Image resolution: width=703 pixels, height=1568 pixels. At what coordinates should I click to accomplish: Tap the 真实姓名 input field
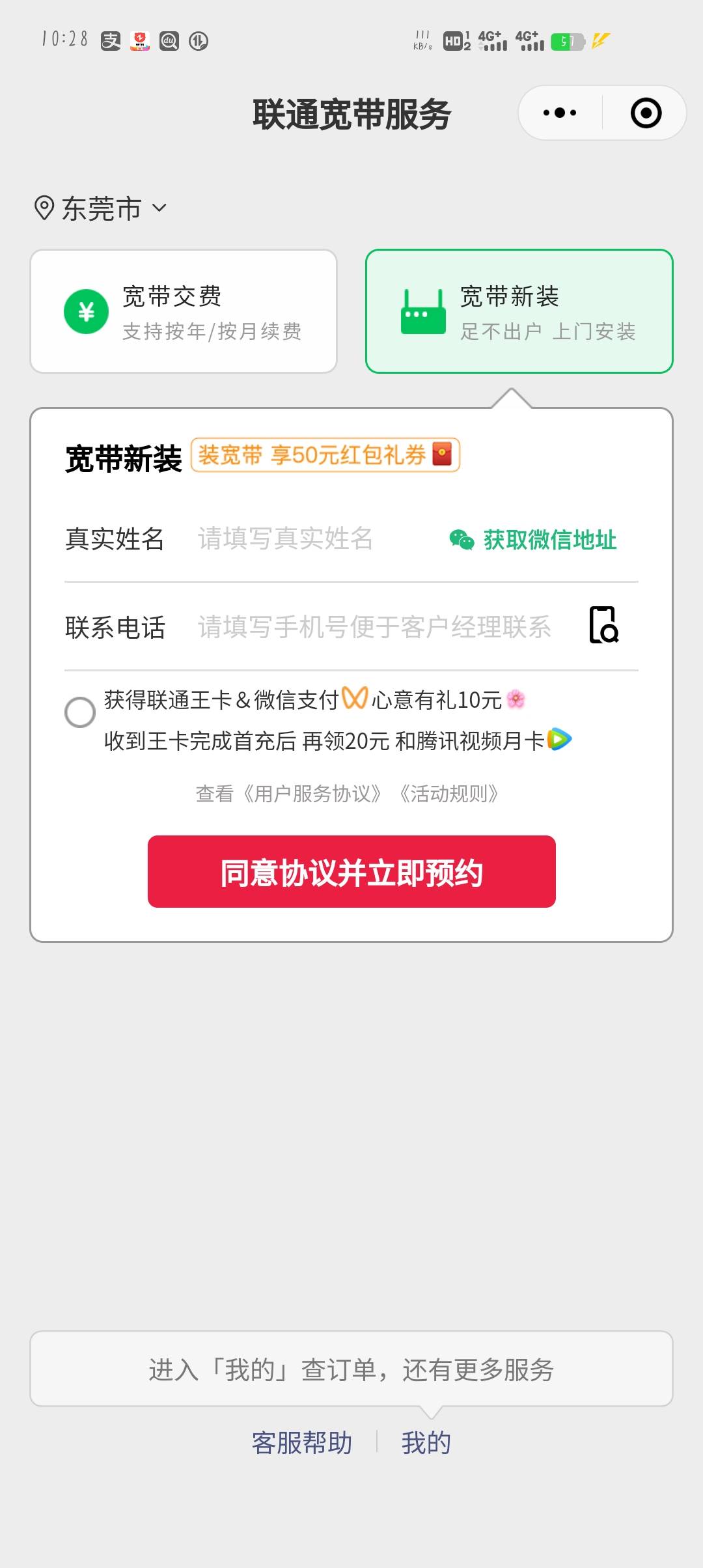coord(316,539)
